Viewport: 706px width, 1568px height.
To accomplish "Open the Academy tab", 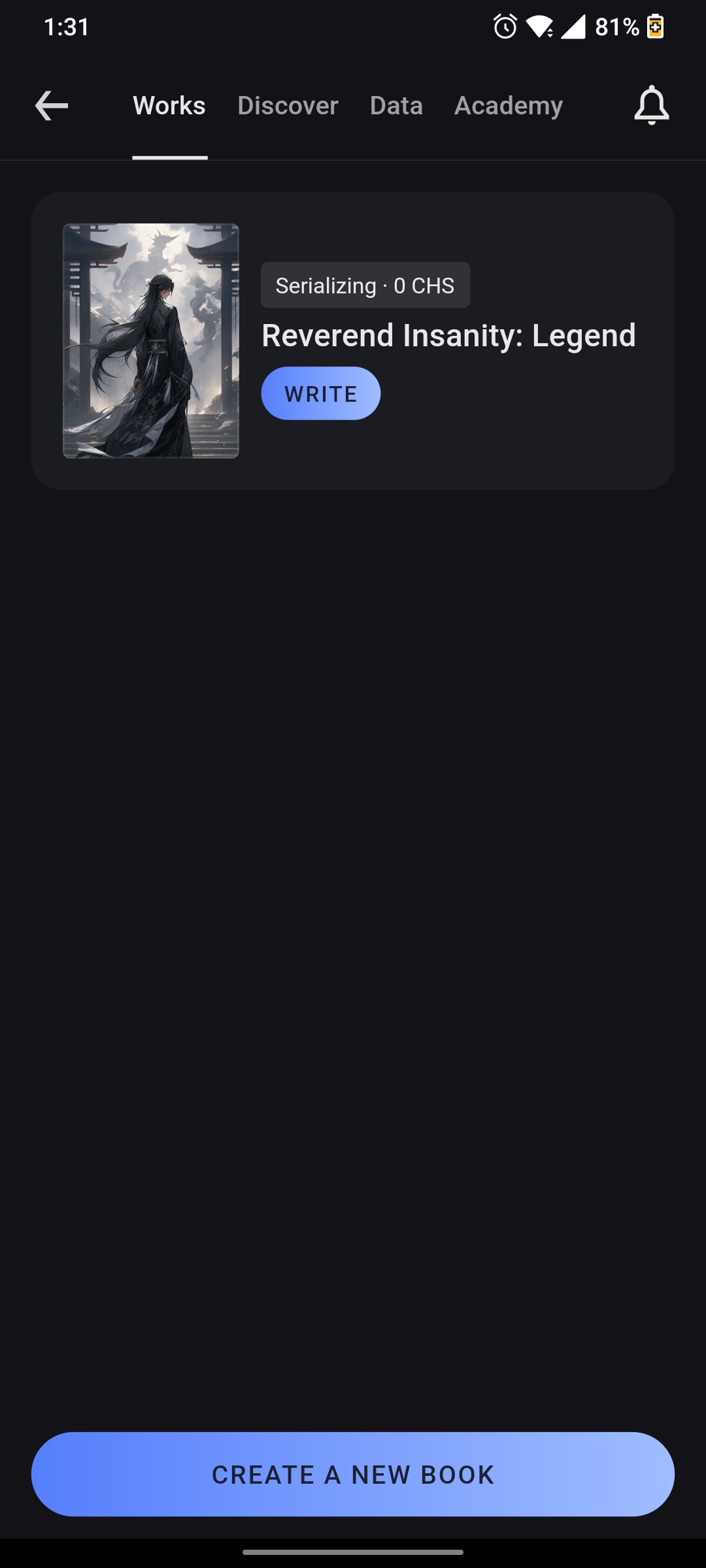I will click(x=509, y=106).
